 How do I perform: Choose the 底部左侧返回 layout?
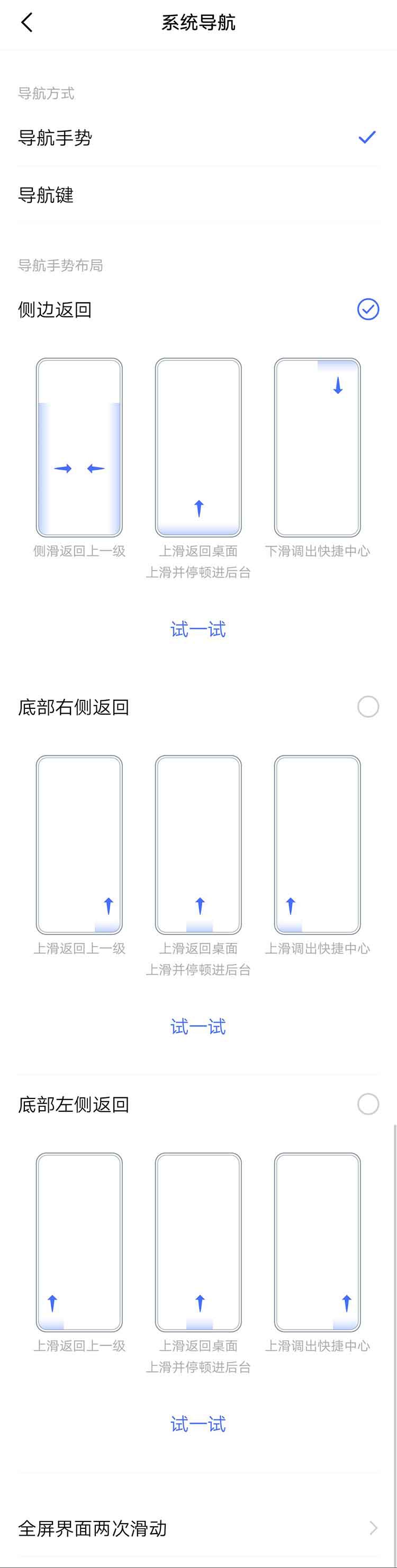tap(368, 1104)
